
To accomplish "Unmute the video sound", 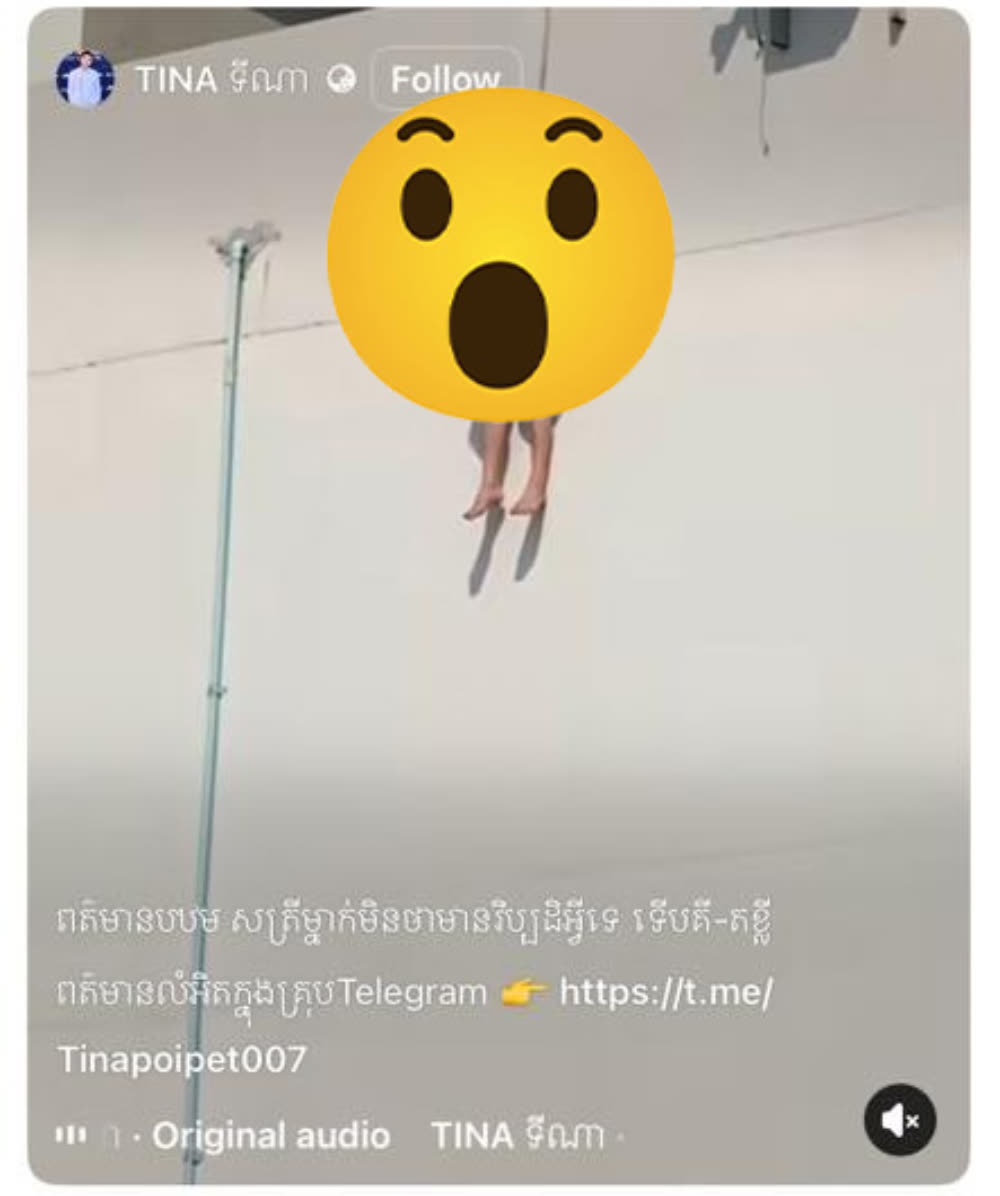I will 899,1120.
